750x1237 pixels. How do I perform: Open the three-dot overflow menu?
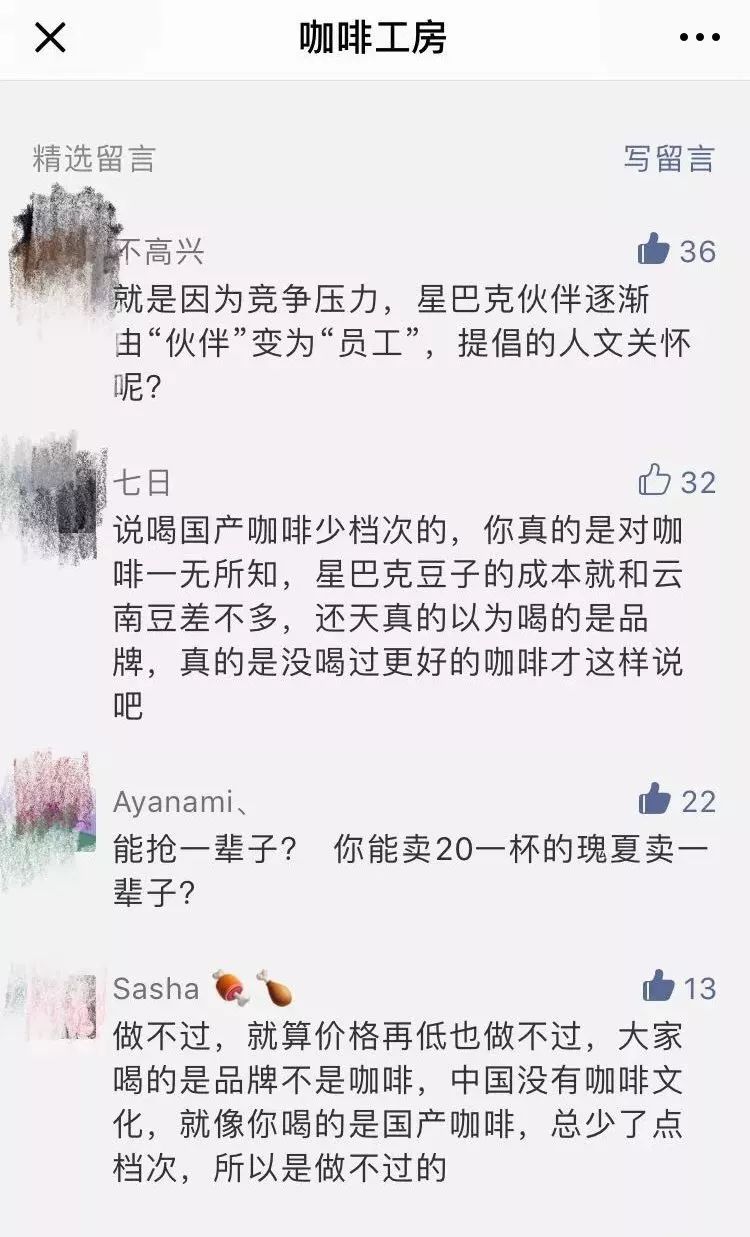coord(699,38)
